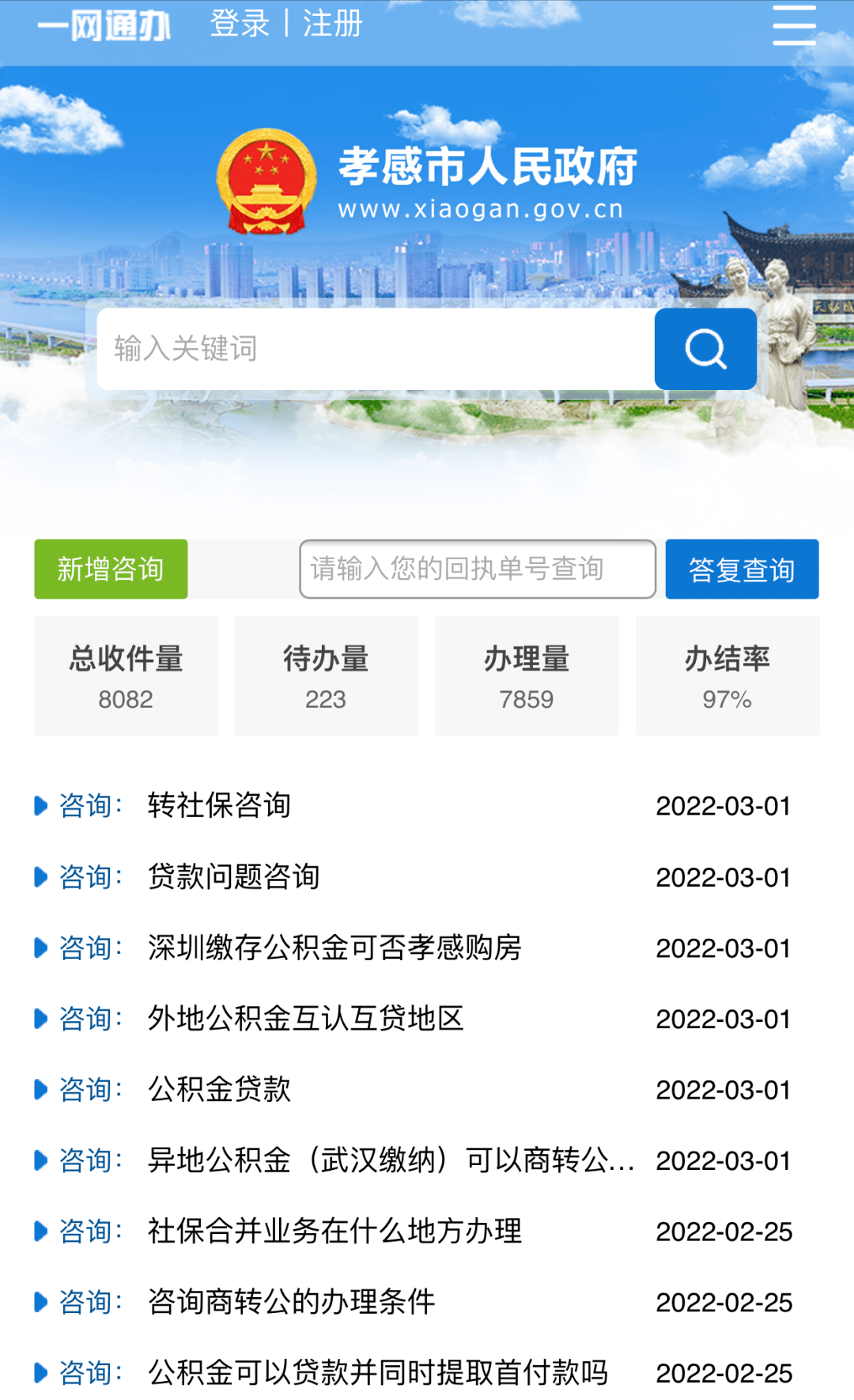The width and height of the screenshot is (854, 1400).
Task: Focus the 回执单号 receipt number field
Action: pos(478,569)
